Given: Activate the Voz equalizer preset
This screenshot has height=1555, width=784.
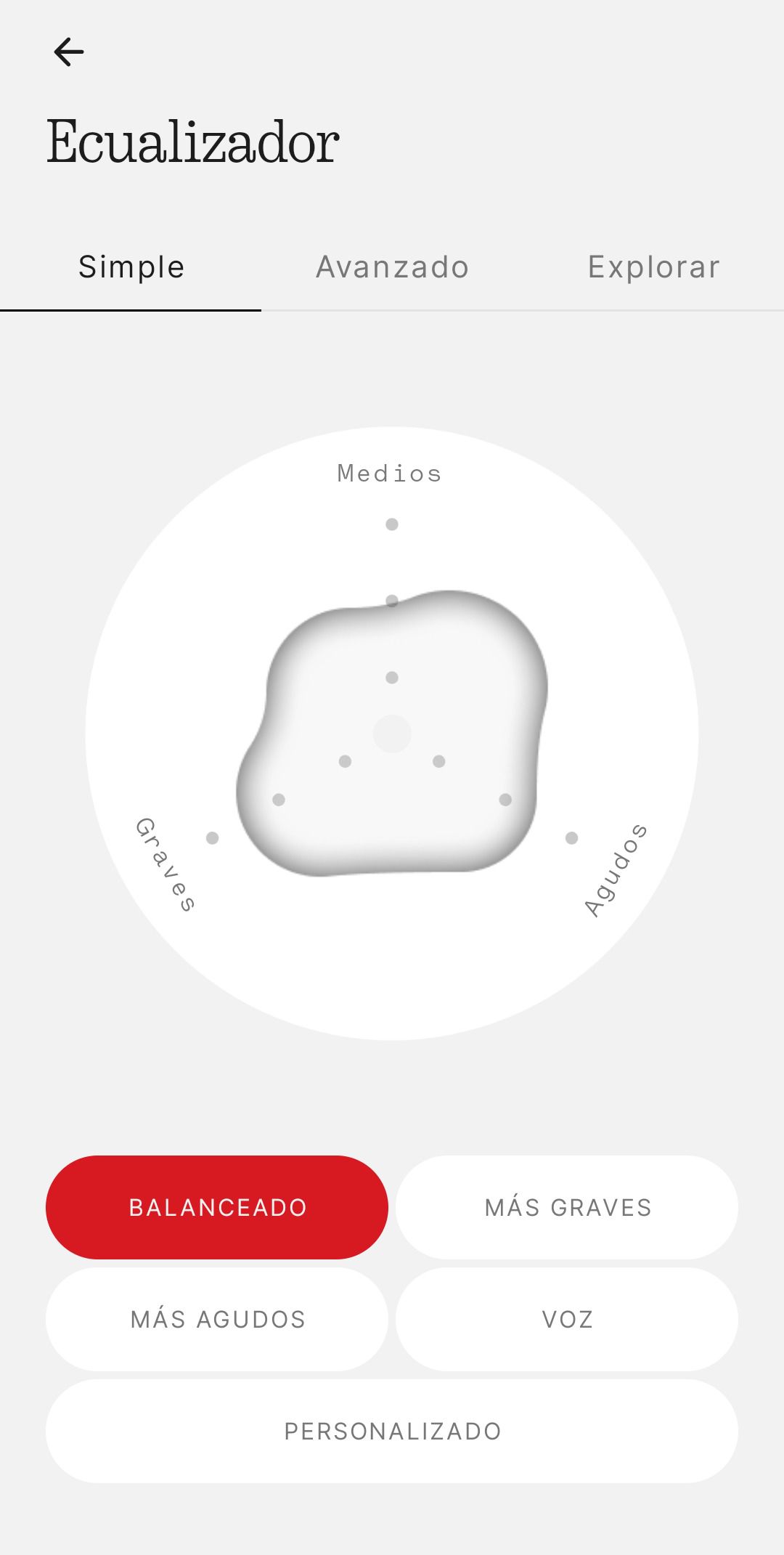Looking at the screenshot, I should [567, 1319].
